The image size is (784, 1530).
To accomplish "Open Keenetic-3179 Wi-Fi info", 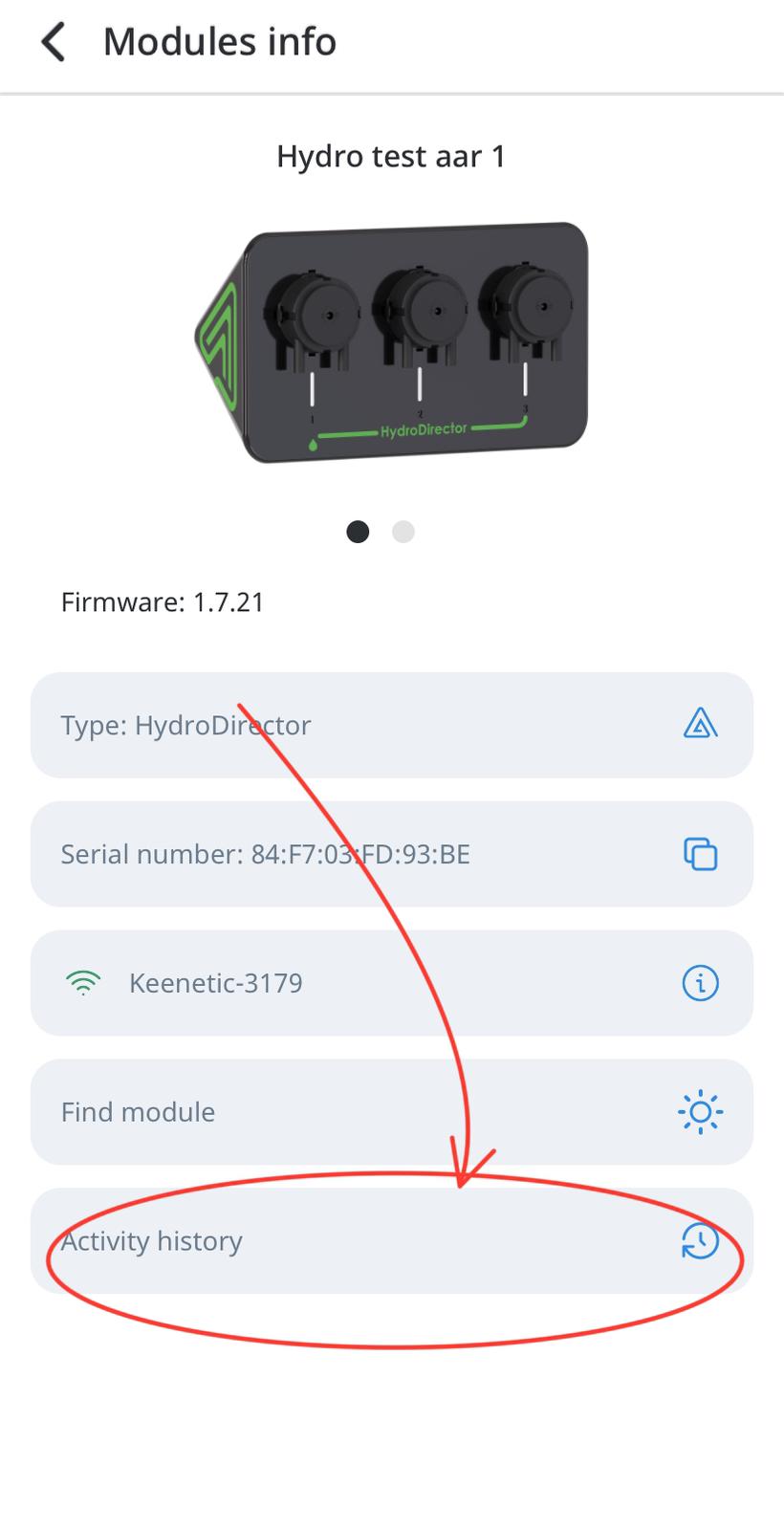I will click(700, 983).
